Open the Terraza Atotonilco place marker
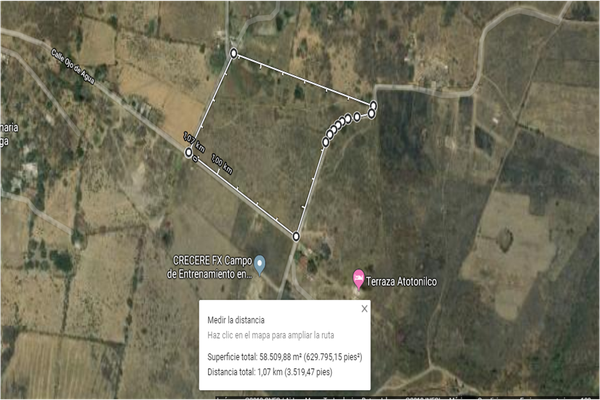 pyautogui.click(x=359, y=279)
